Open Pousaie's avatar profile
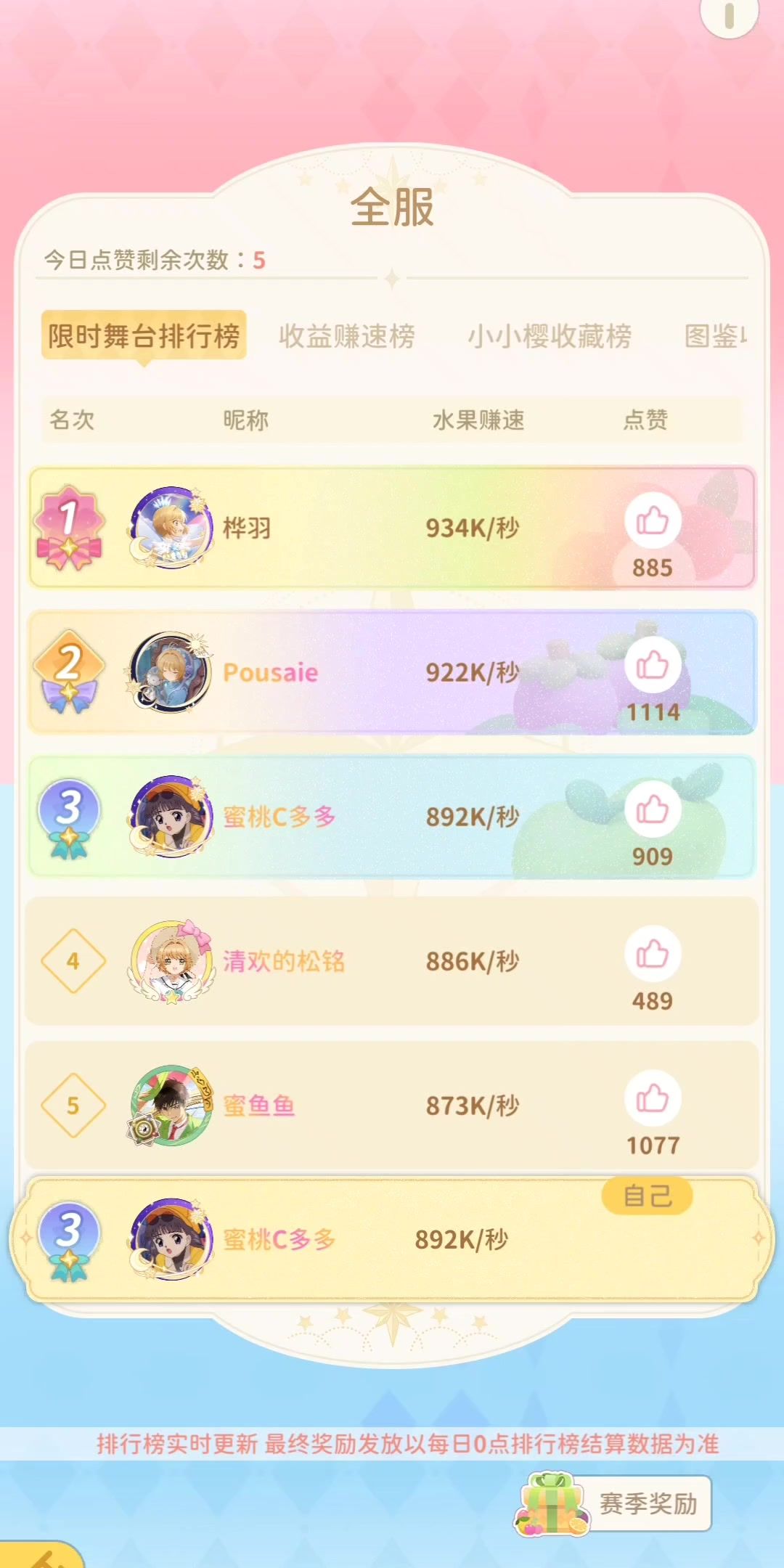The height and width of the screenshot is (1568, 784). (x=171, y=672)
